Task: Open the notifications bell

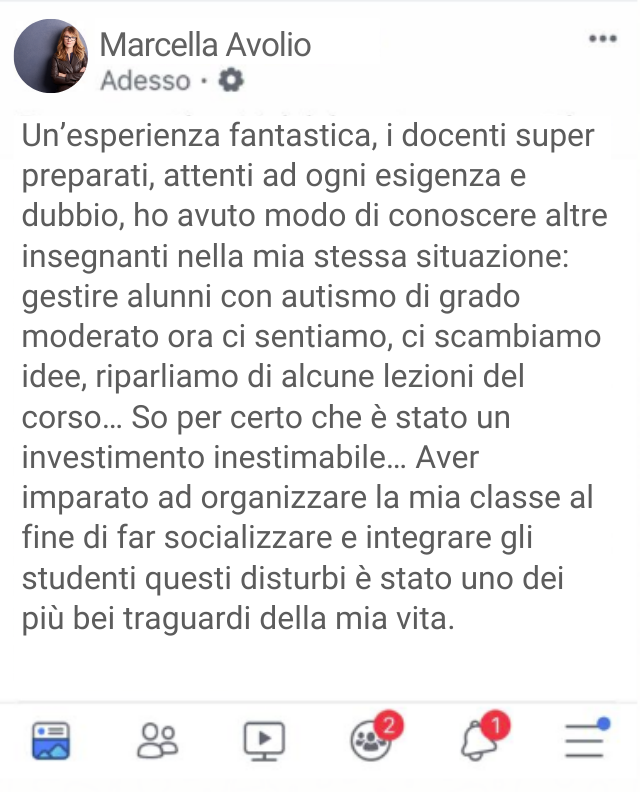Action: click(479, 741)
